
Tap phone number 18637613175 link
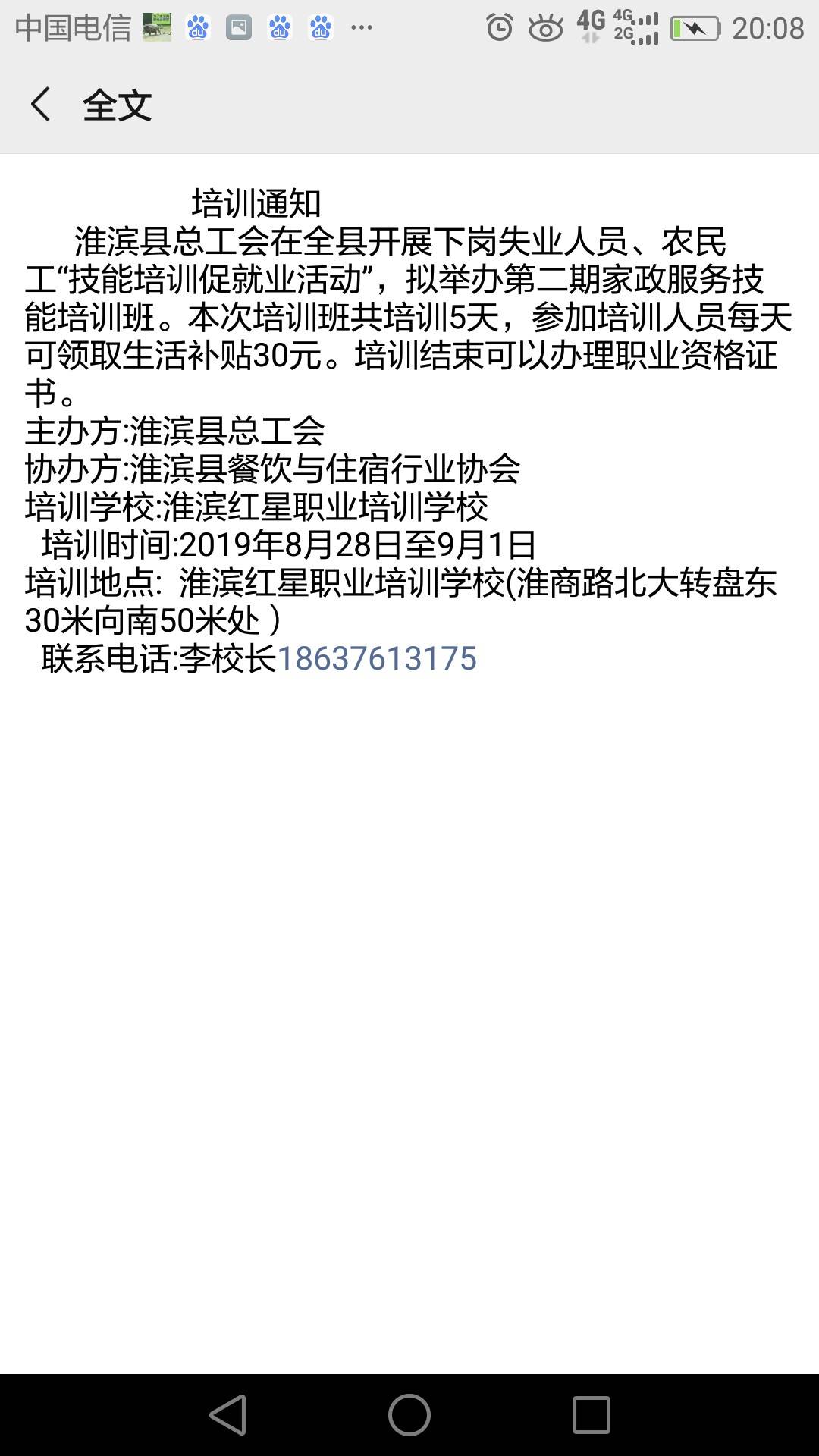[377, 658]
